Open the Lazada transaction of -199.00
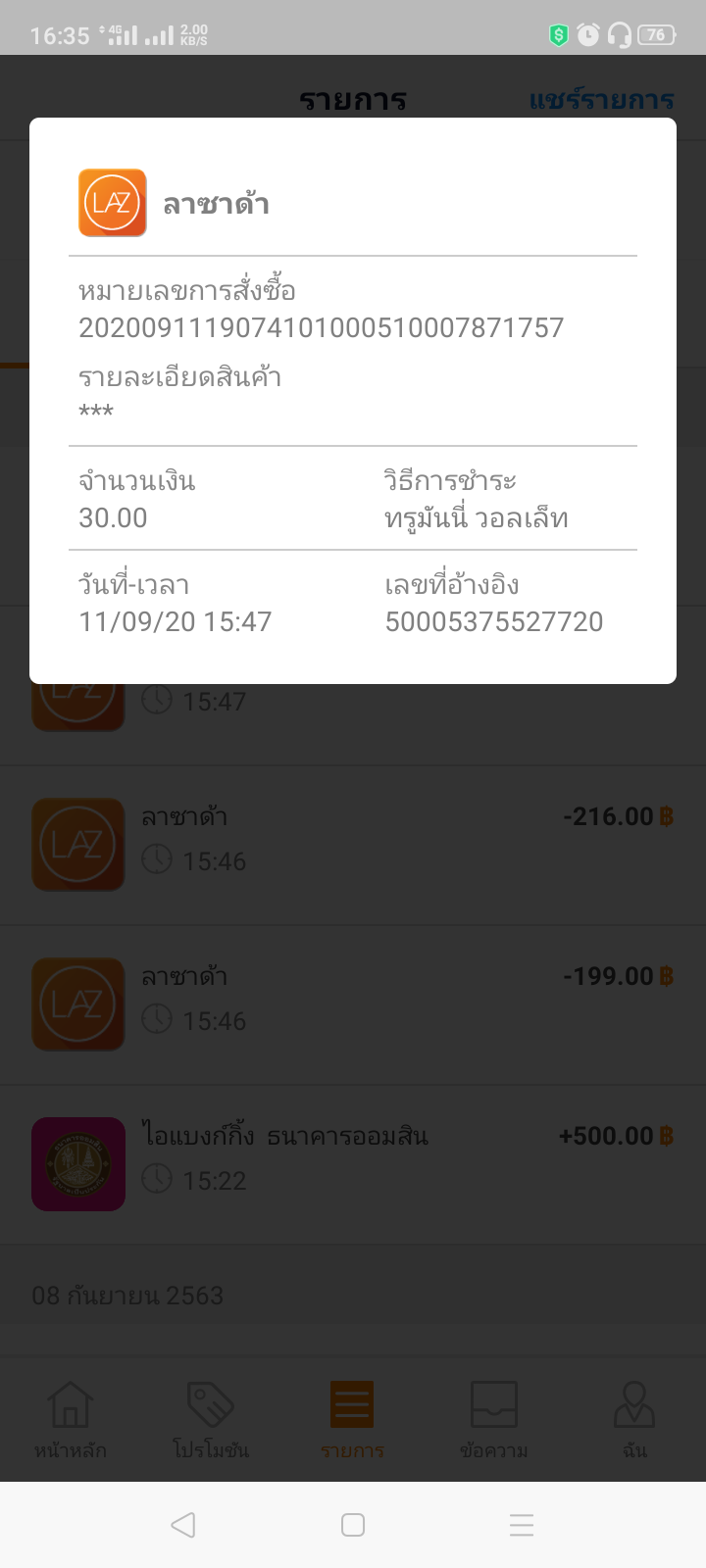706x1568 pixels. (353, 1004)
